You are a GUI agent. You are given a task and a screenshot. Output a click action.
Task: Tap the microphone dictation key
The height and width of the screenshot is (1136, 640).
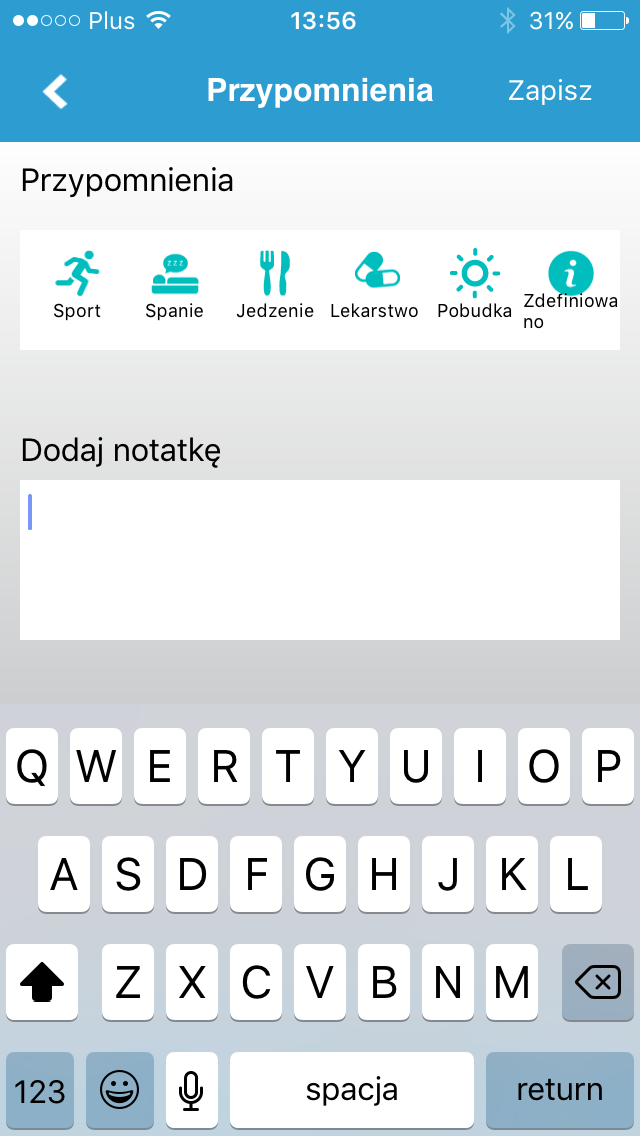(191, 1090)
